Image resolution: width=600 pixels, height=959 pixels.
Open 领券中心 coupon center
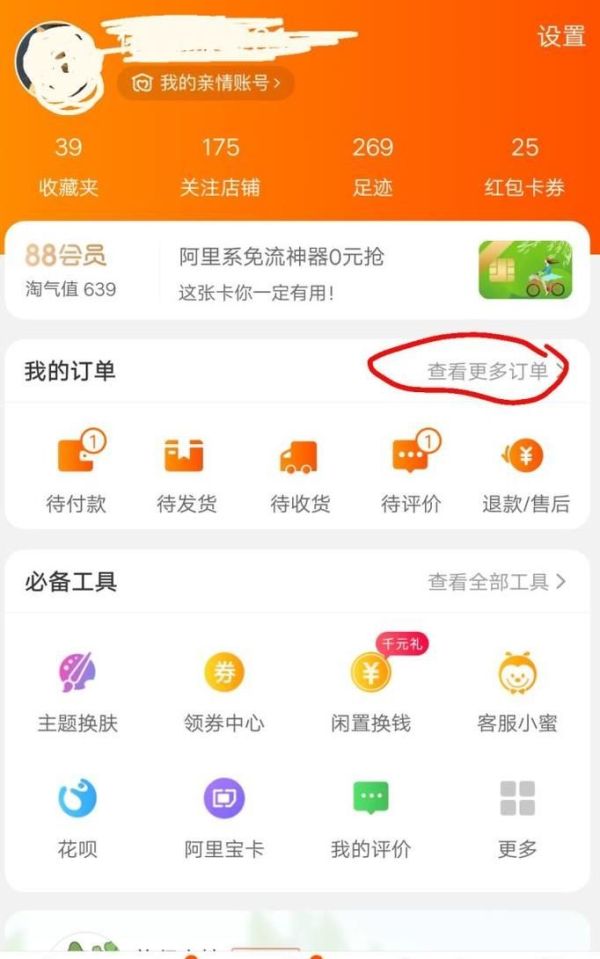[224, 690]
